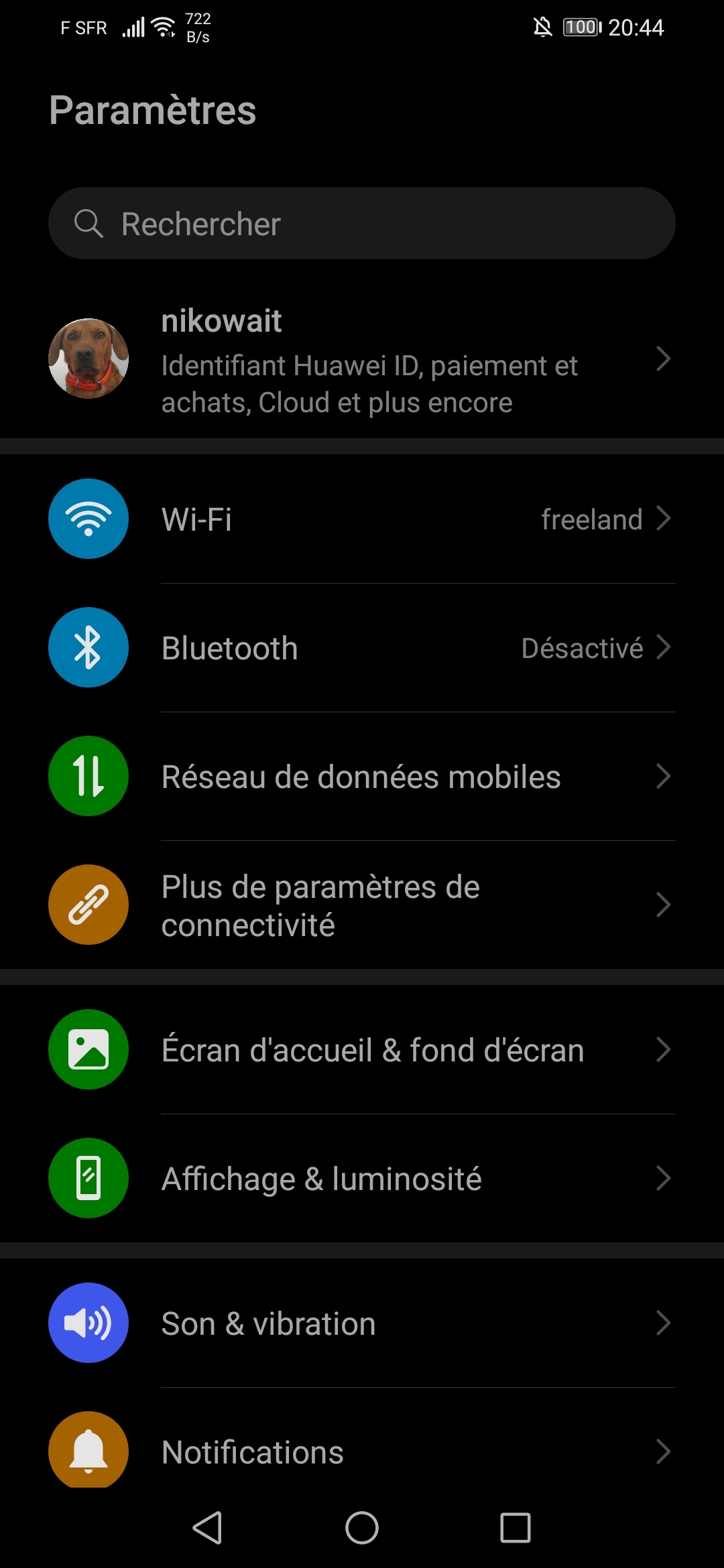
Task: Click inside the Rechercher search field
Action: (362, 222)
